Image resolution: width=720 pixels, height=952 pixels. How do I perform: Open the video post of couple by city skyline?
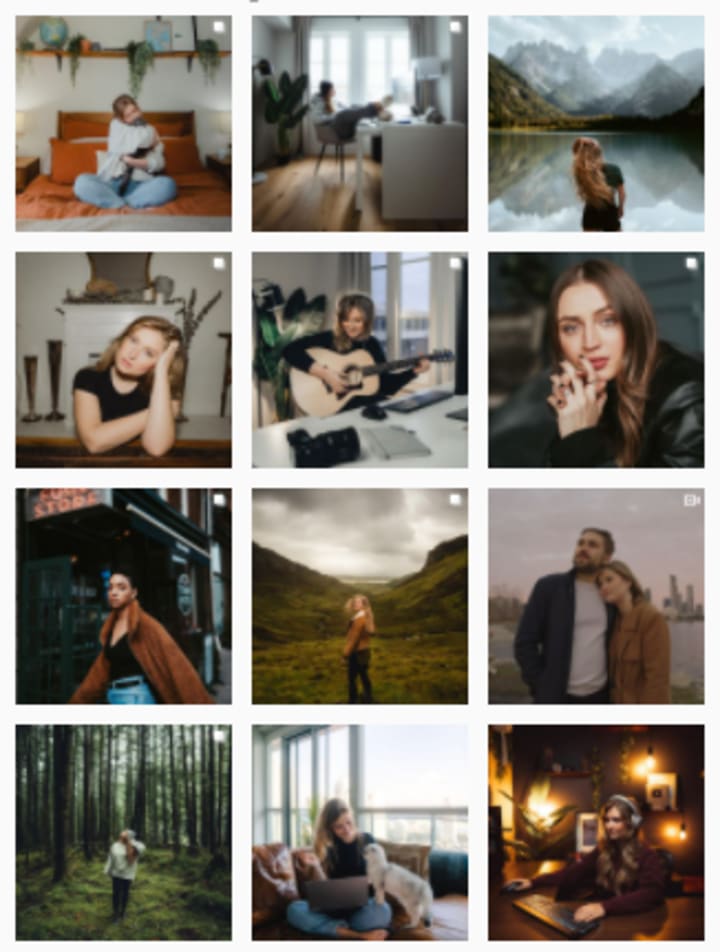(x=596, y=596)
